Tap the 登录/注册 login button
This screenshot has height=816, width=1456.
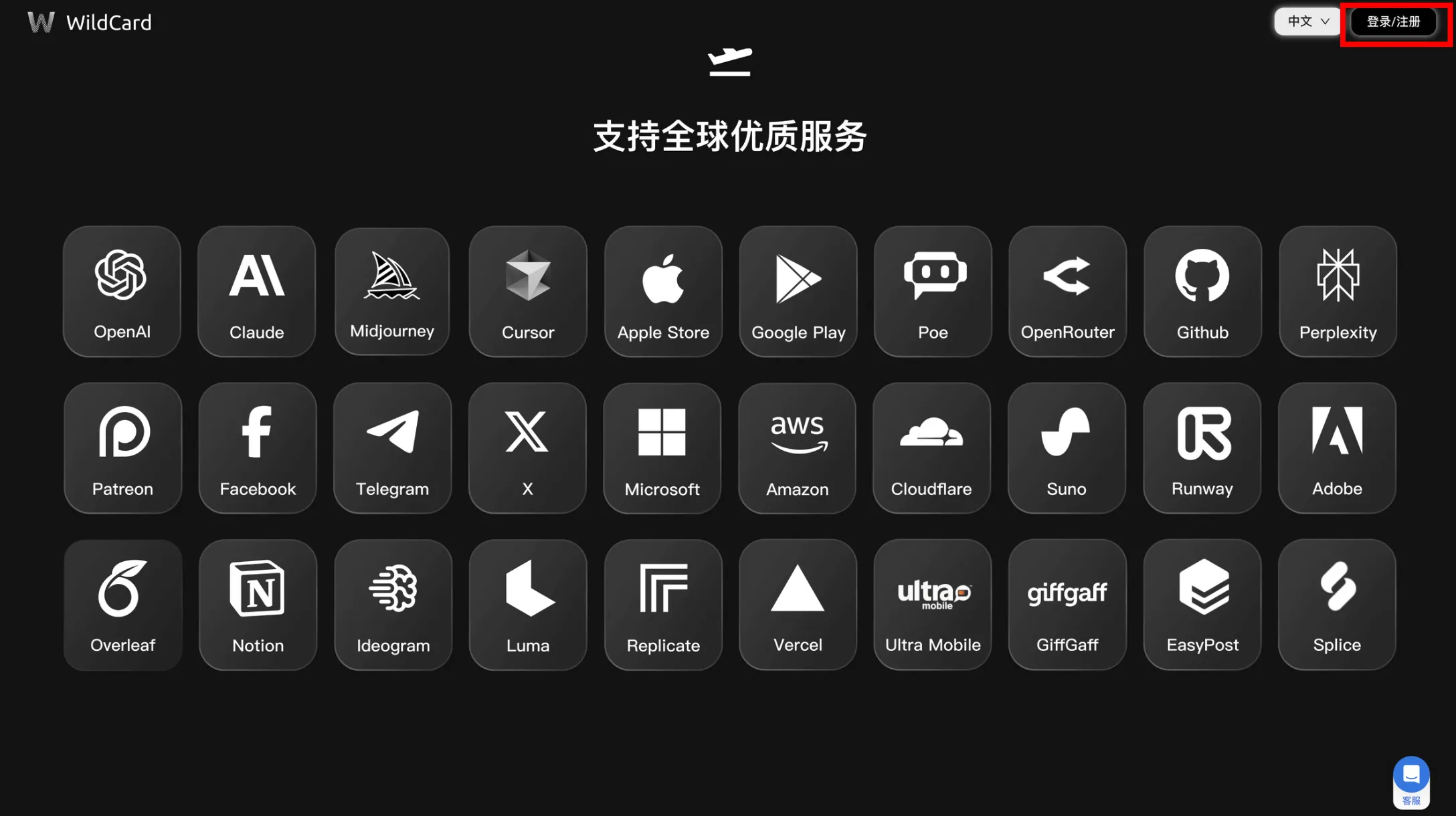pos(1393,22)
